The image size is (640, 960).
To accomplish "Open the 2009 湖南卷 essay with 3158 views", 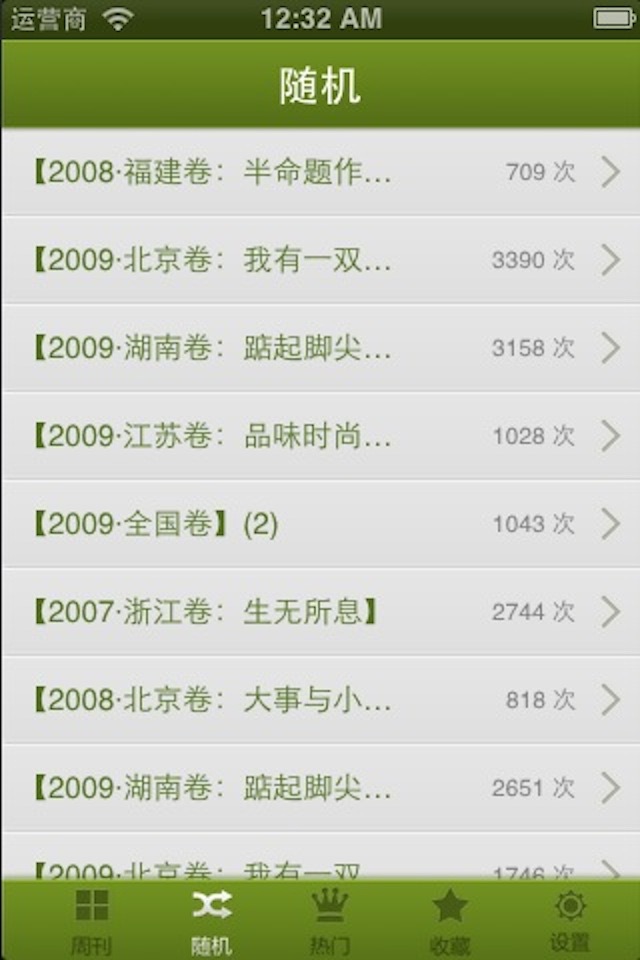I will click(320, 348).
